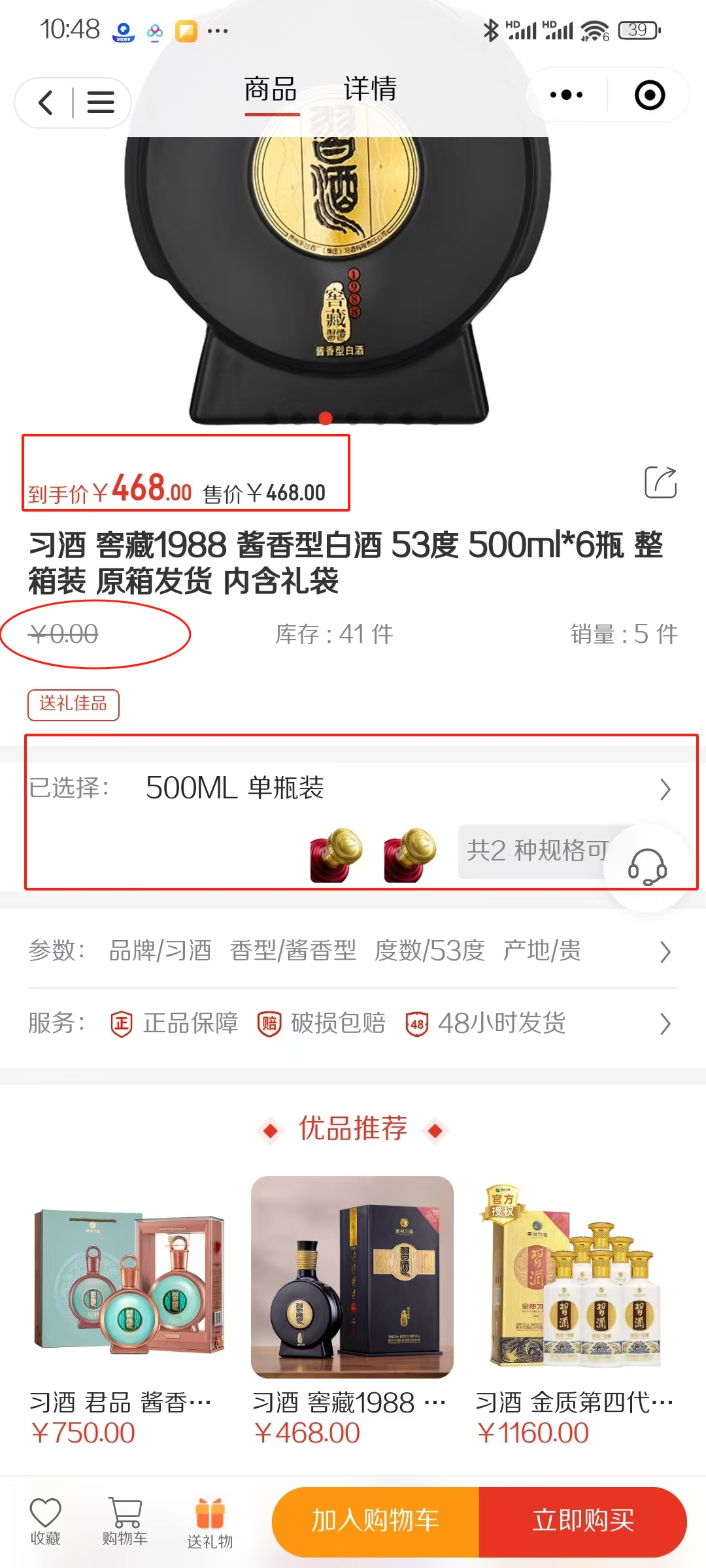
Task: Go back to the previous page
Action: [46, 103]
